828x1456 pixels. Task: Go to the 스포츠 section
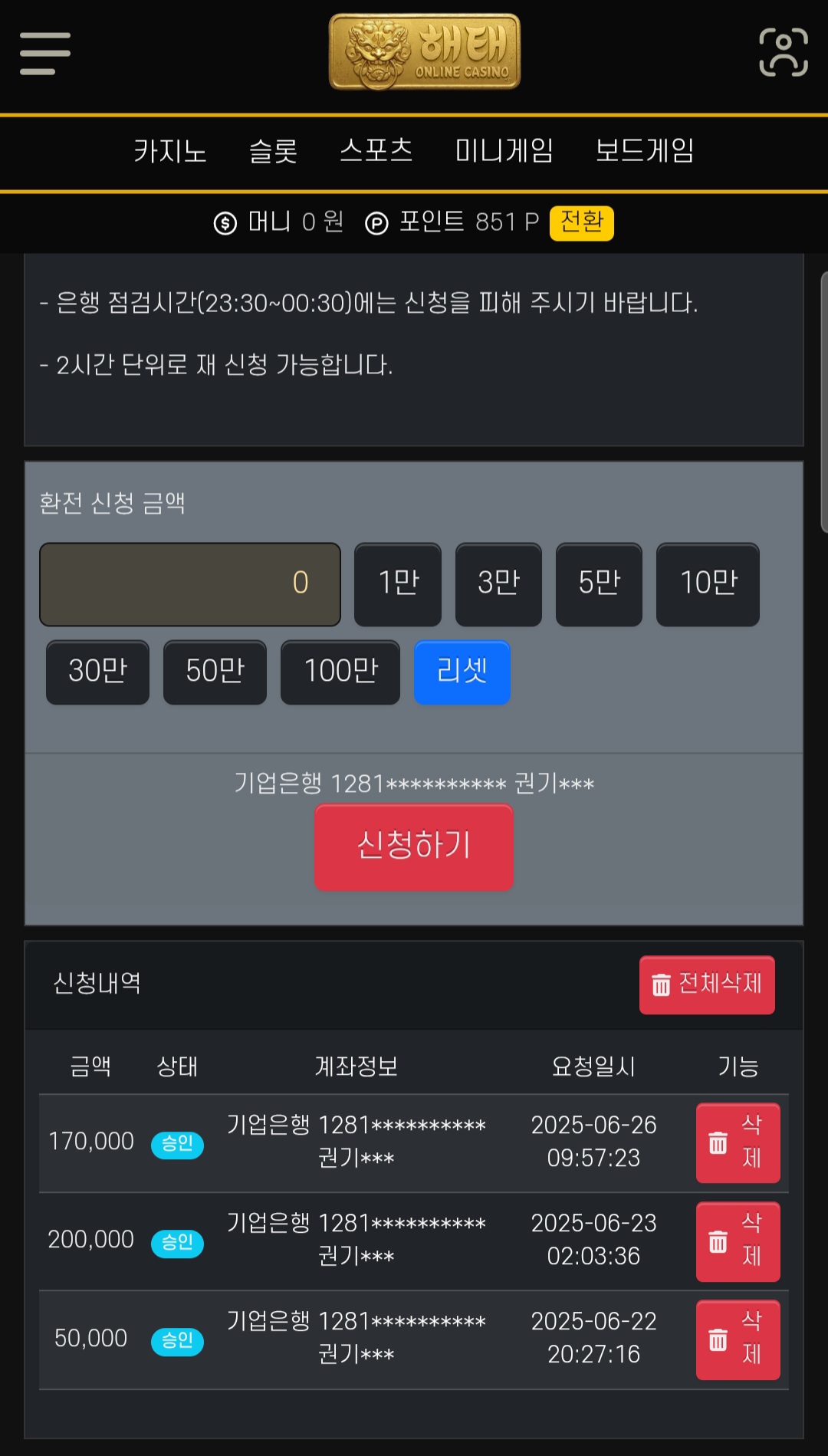pyautogui.click(x=376, y=150)
